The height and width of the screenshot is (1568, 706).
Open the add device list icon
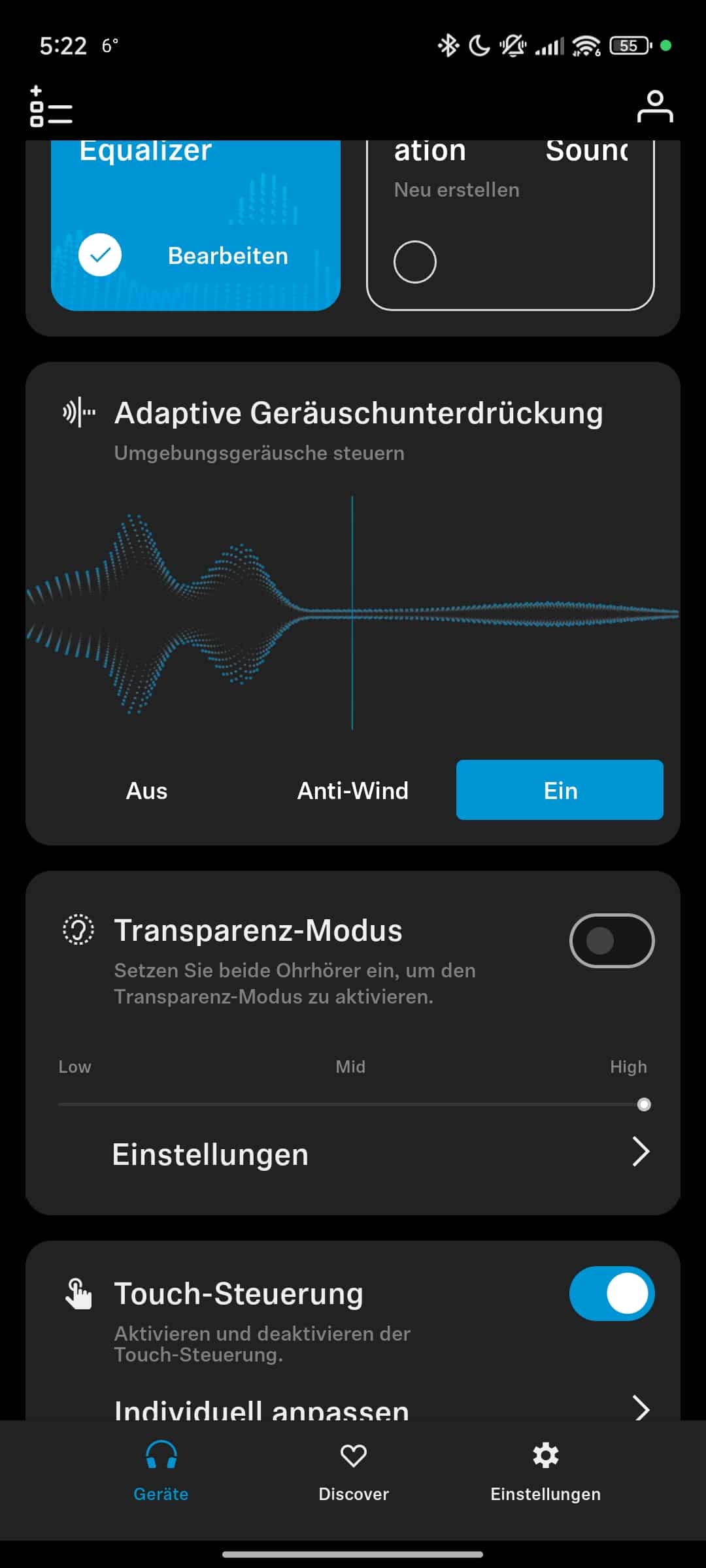click(x=50, y=106)
